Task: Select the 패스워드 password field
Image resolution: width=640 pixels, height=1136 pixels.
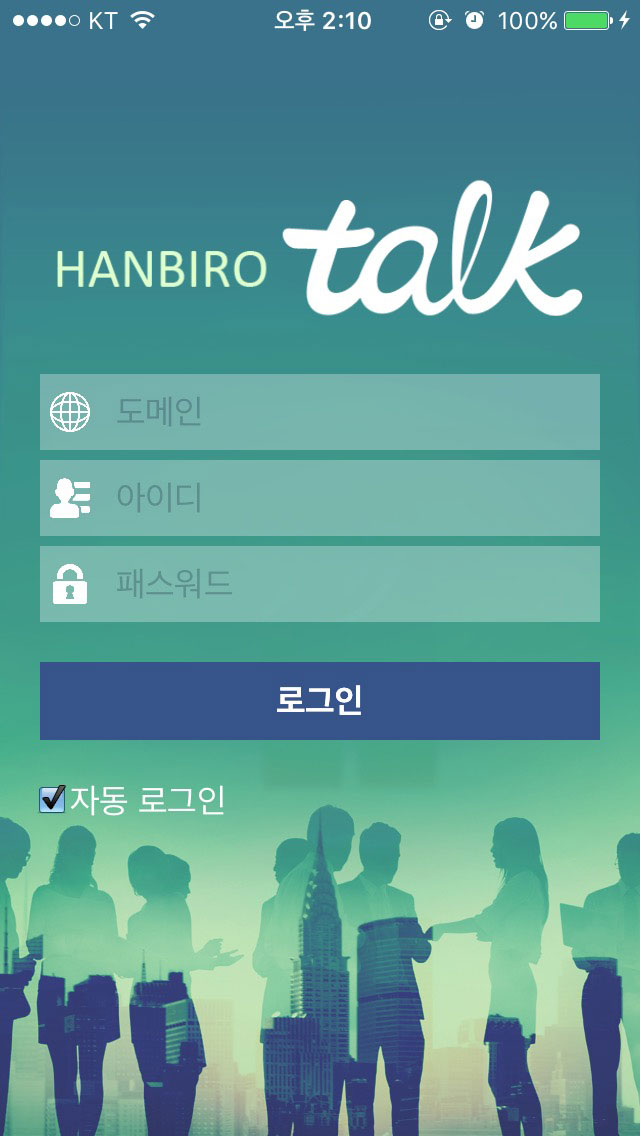Action: click(x=320, y=584)
